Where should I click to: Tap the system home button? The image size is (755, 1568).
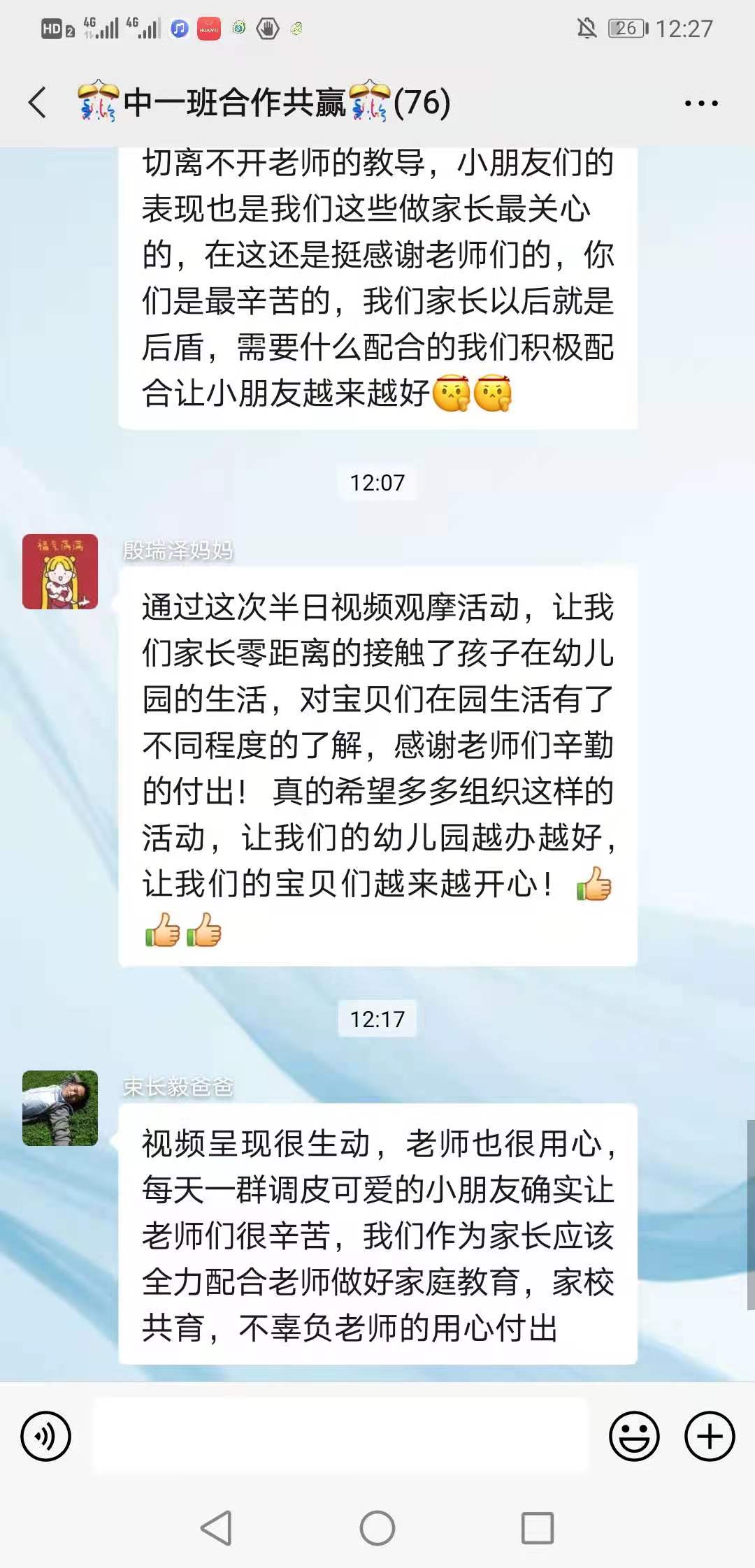[x=377, y=1528]
